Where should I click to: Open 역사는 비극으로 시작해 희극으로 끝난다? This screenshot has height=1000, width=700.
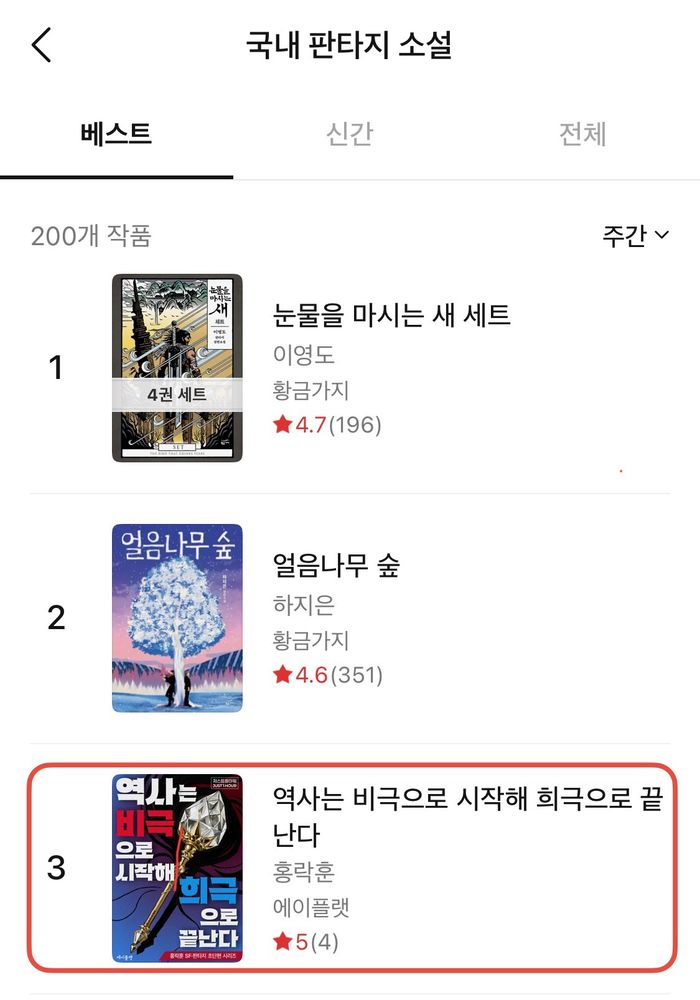467,815
